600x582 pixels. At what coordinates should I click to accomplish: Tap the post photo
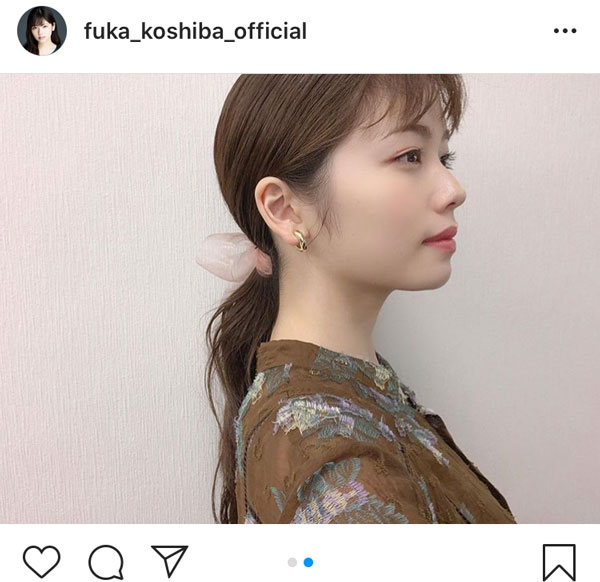(300, 298)
